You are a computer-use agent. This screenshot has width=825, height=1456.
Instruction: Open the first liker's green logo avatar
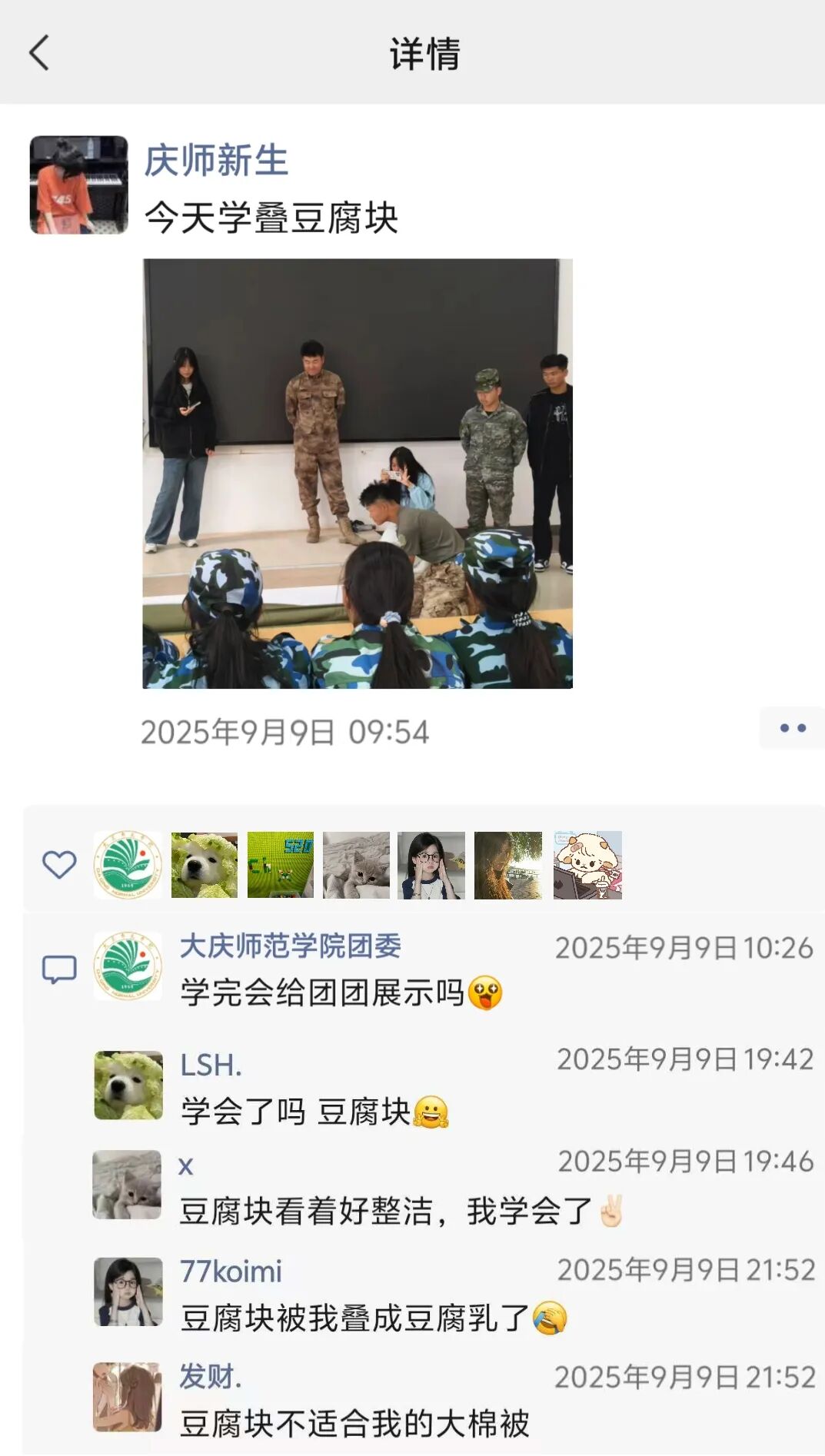point(128,865)
